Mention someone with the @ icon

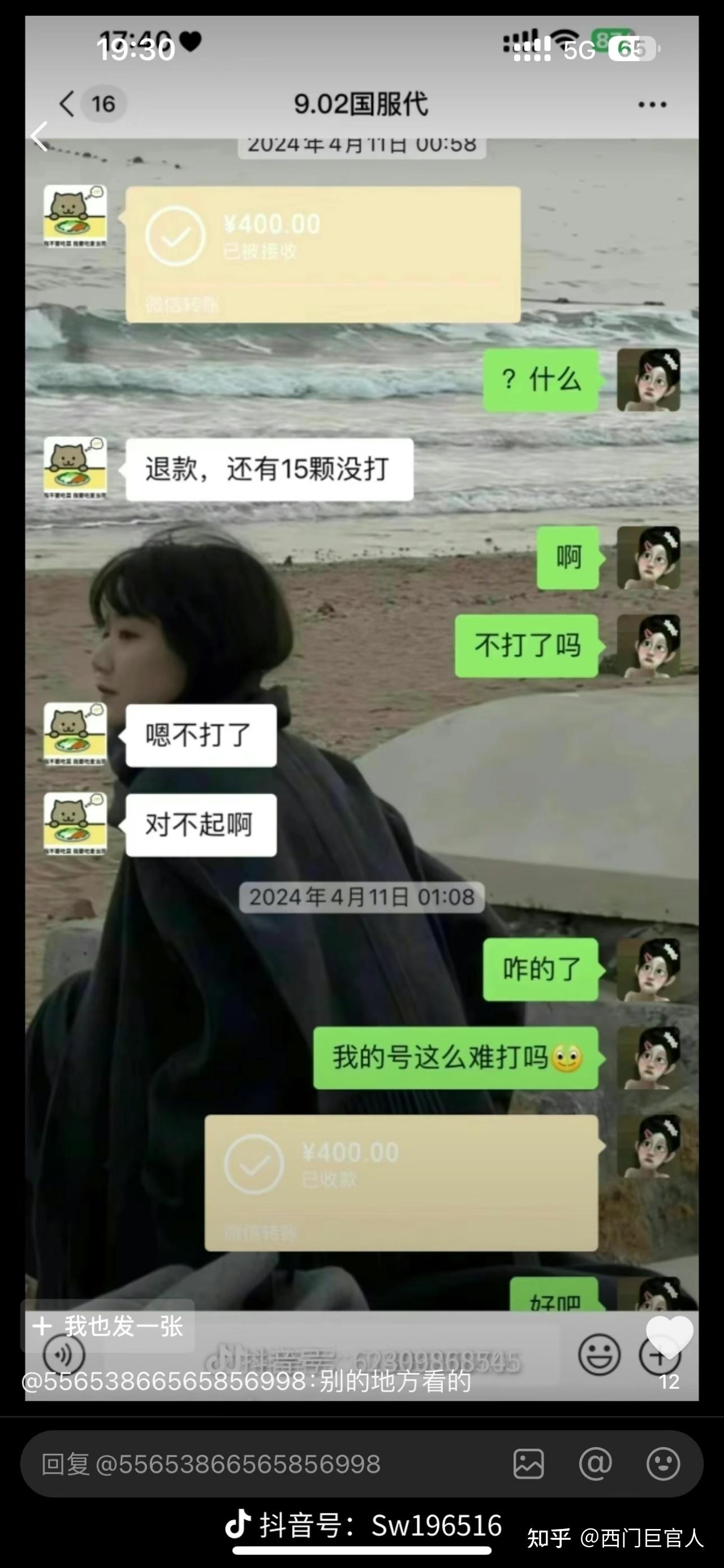click(596, 1463)
